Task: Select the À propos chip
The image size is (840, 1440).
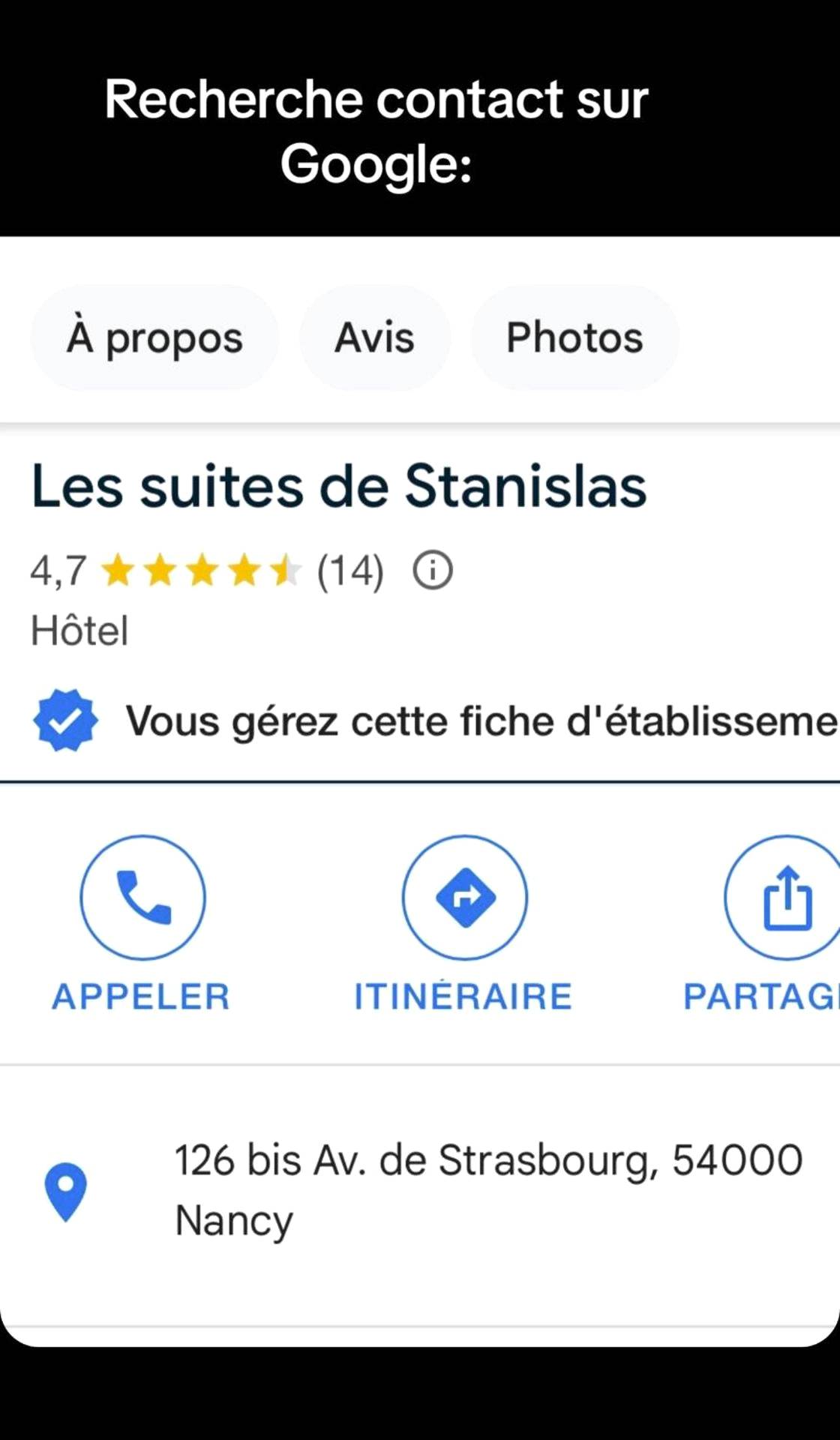Action: [x=154, y=337]
